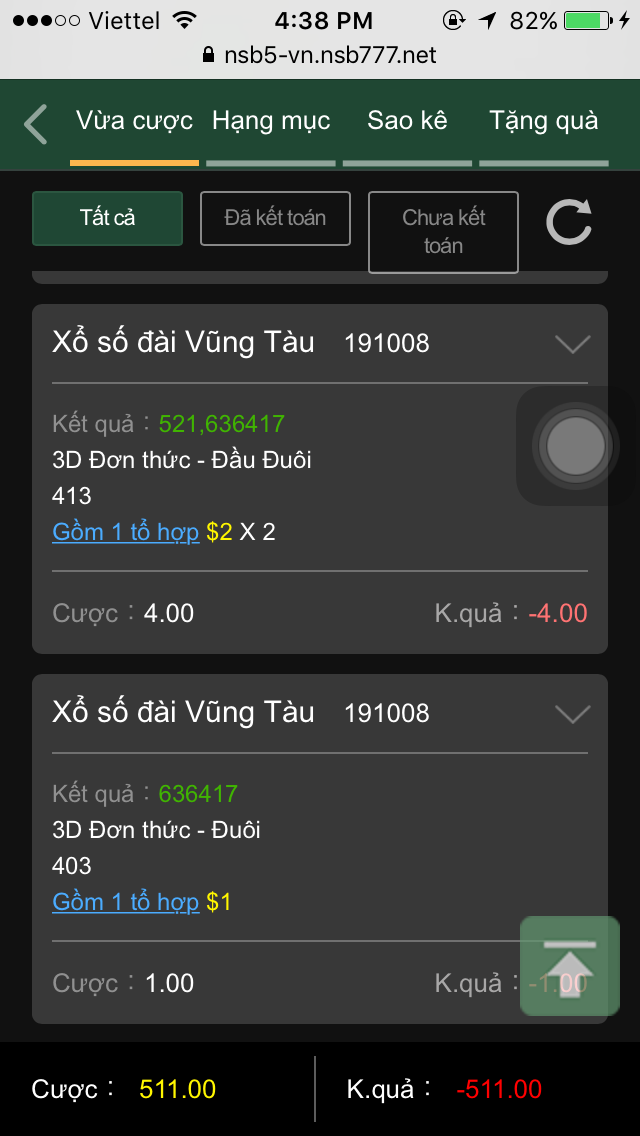Open the Gồm 1 tổ hợp link for bet 413
Image resolution: width=640 pixels, height=1136 pixels.
click(126, 532)
